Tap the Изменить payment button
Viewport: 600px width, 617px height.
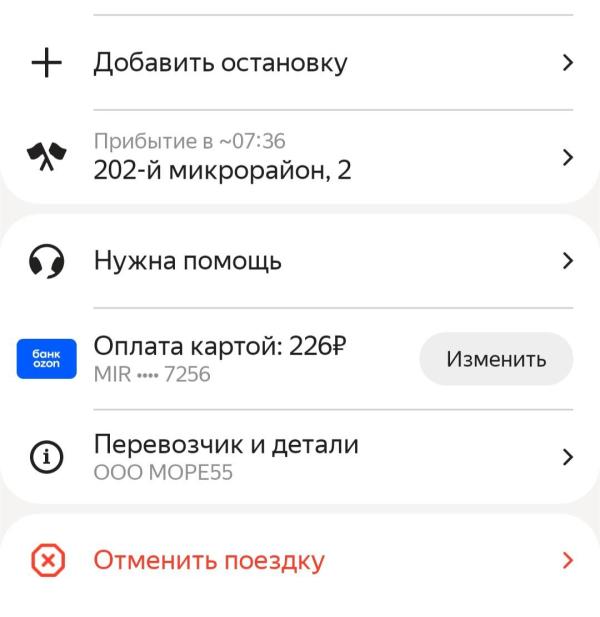coord(496,359)
